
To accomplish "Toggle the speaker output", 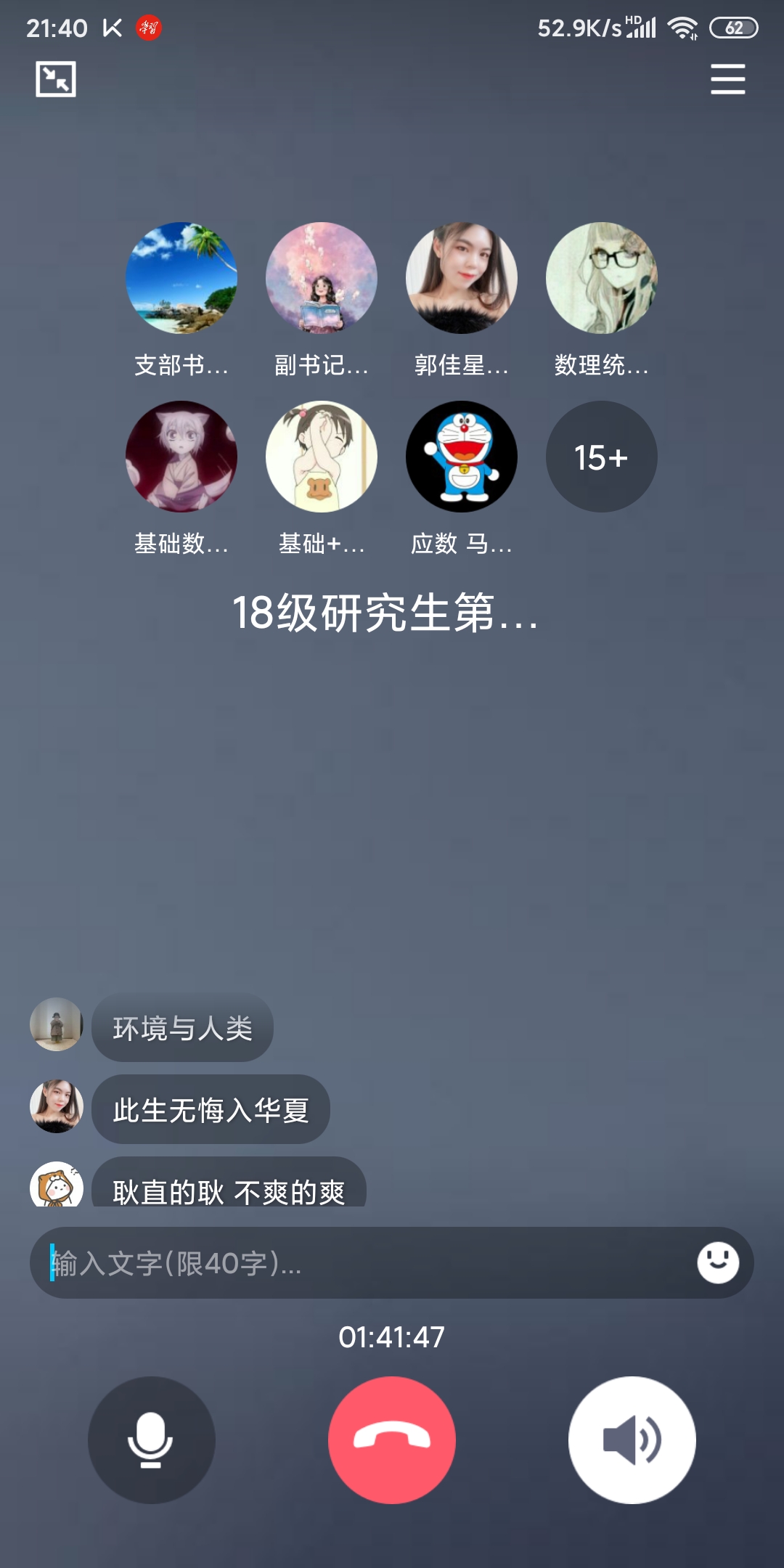I will (632, 1440).
